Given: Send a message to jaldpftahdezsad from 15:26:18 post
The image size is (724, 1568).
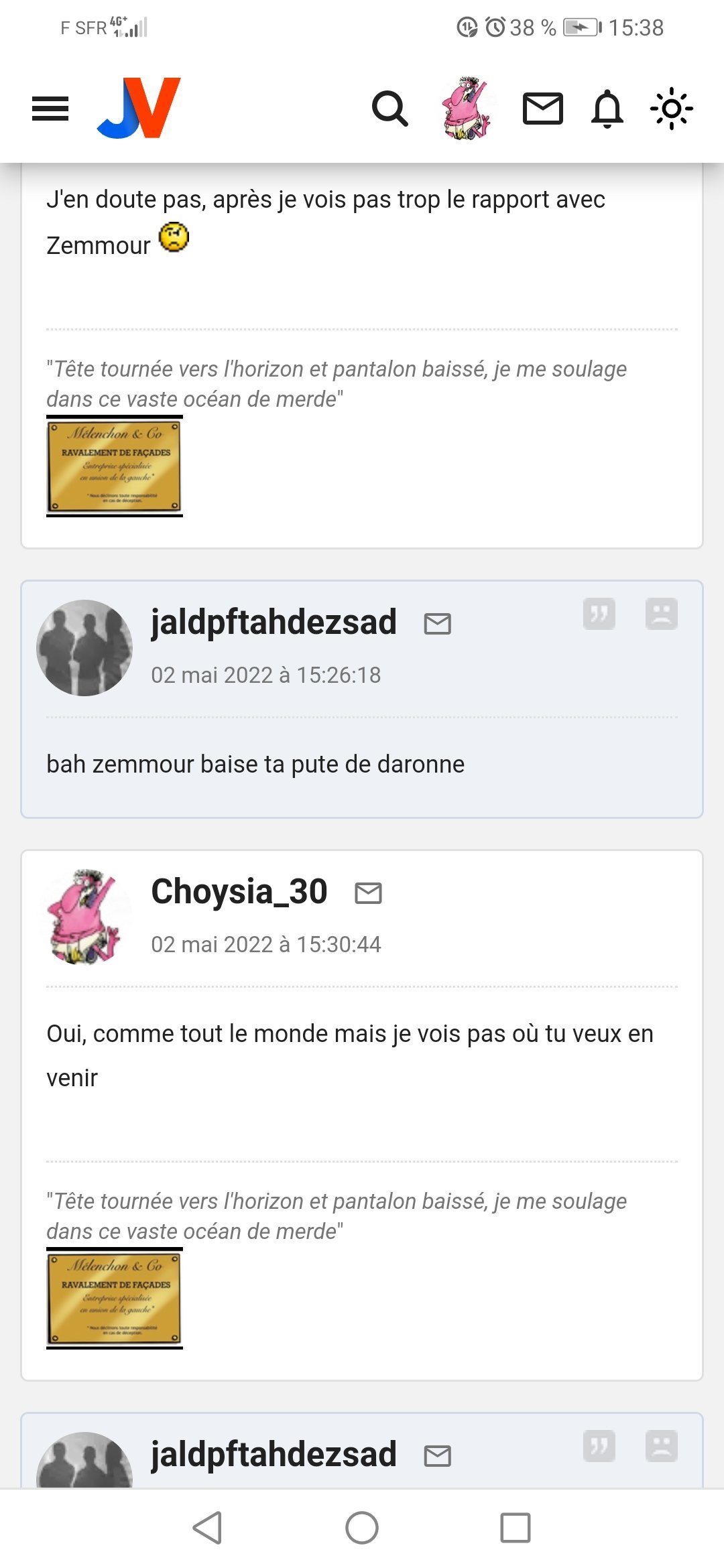Looking at the screenshot, I should (438, 624).
